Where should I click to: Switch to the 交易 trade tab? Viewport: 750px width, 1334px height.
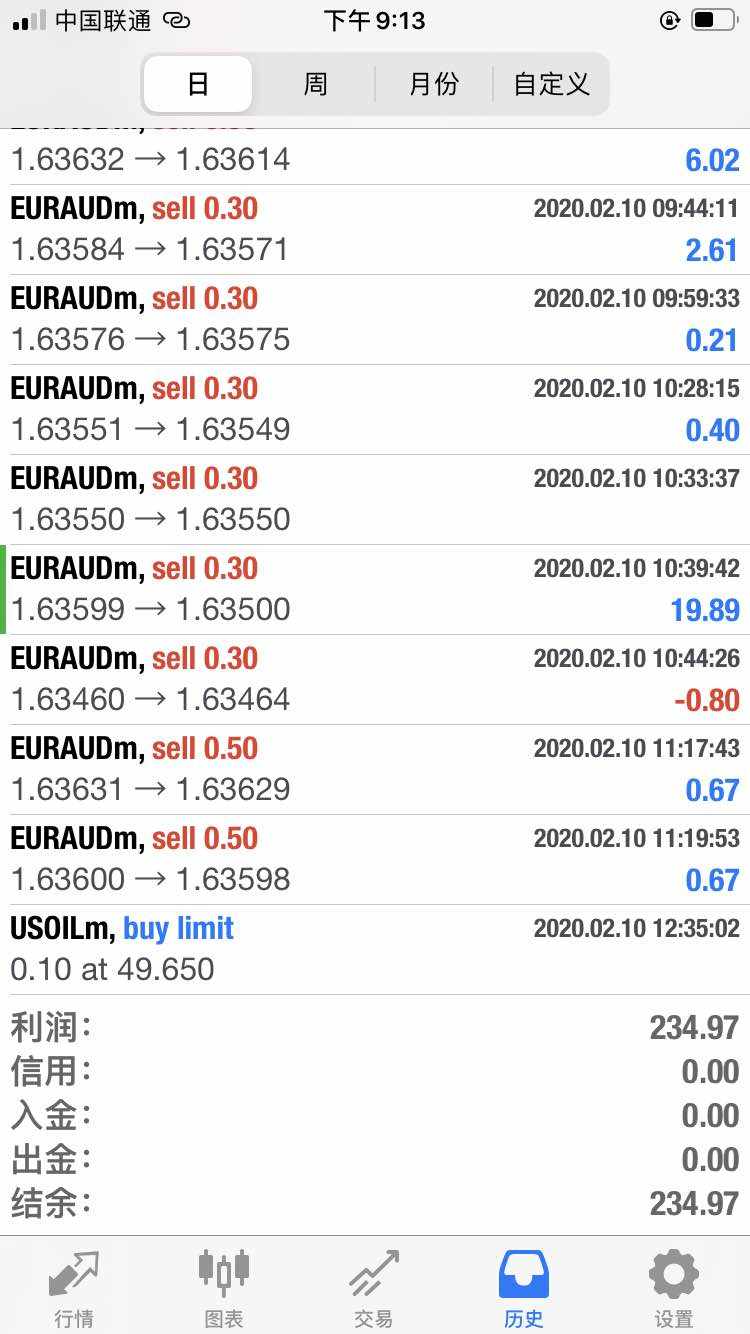(x=374, y=1288)
